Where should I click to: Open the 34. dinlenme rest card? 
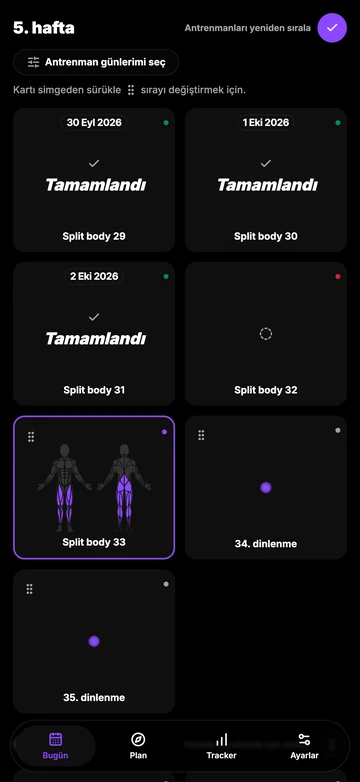[x=266, y=487]
